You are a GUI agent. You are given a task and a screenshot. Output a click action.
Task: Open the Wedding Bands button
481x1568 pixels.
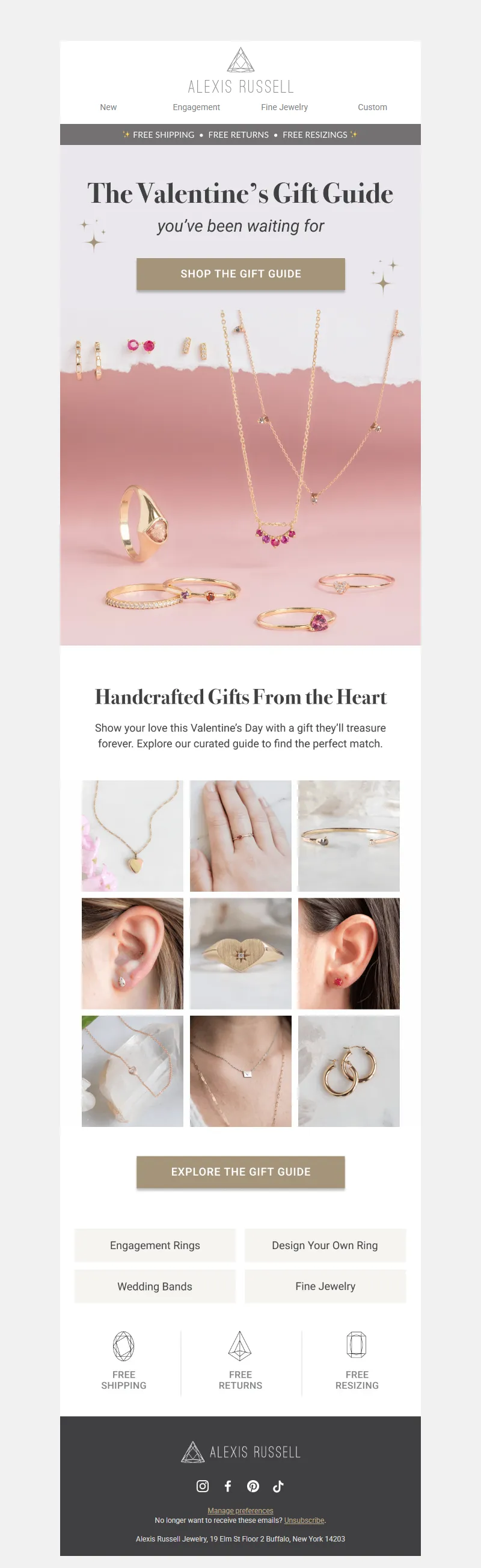coord(155,1286)
